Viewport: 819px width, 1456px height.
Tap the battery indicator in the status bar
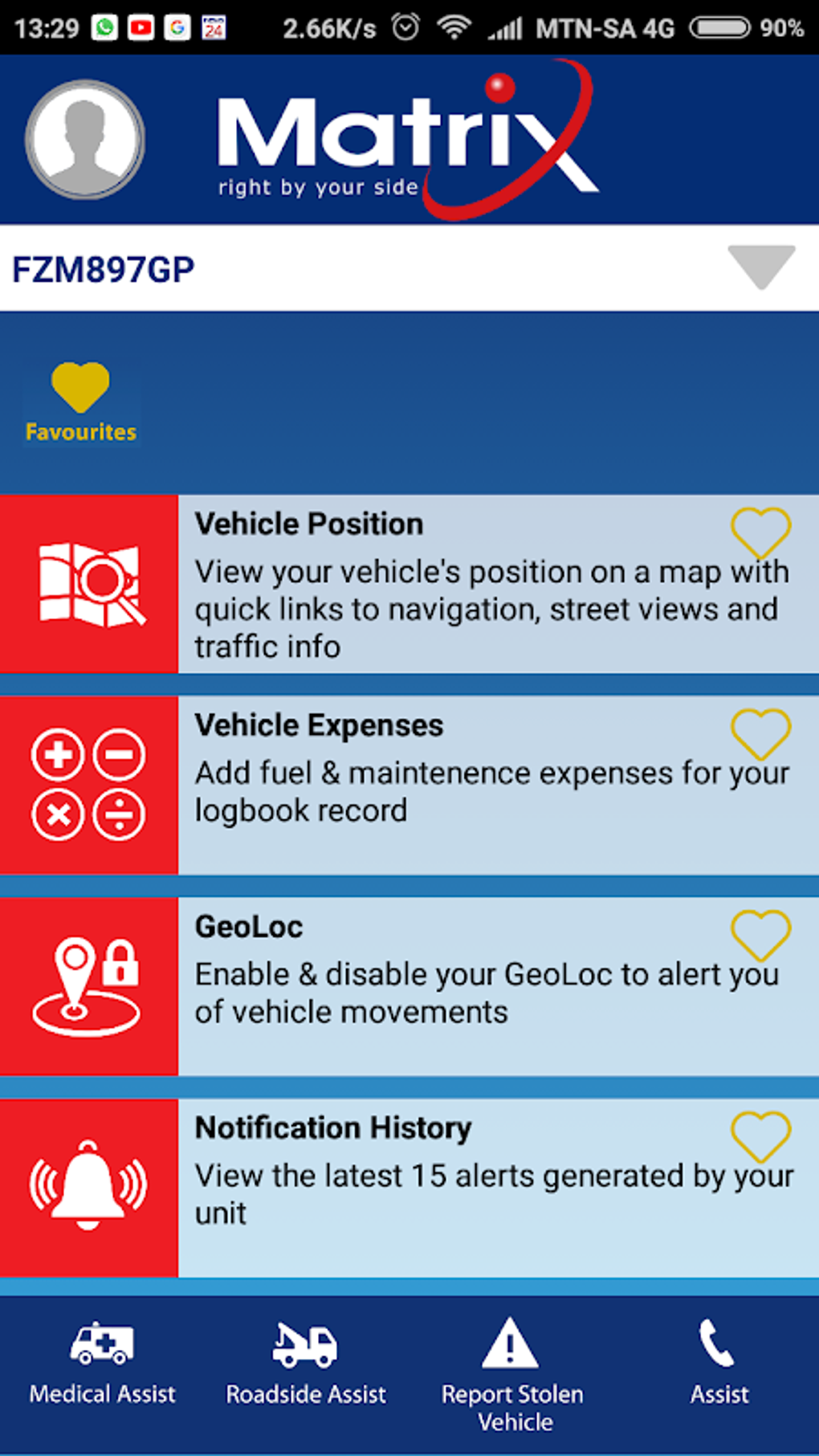point(717,27)
